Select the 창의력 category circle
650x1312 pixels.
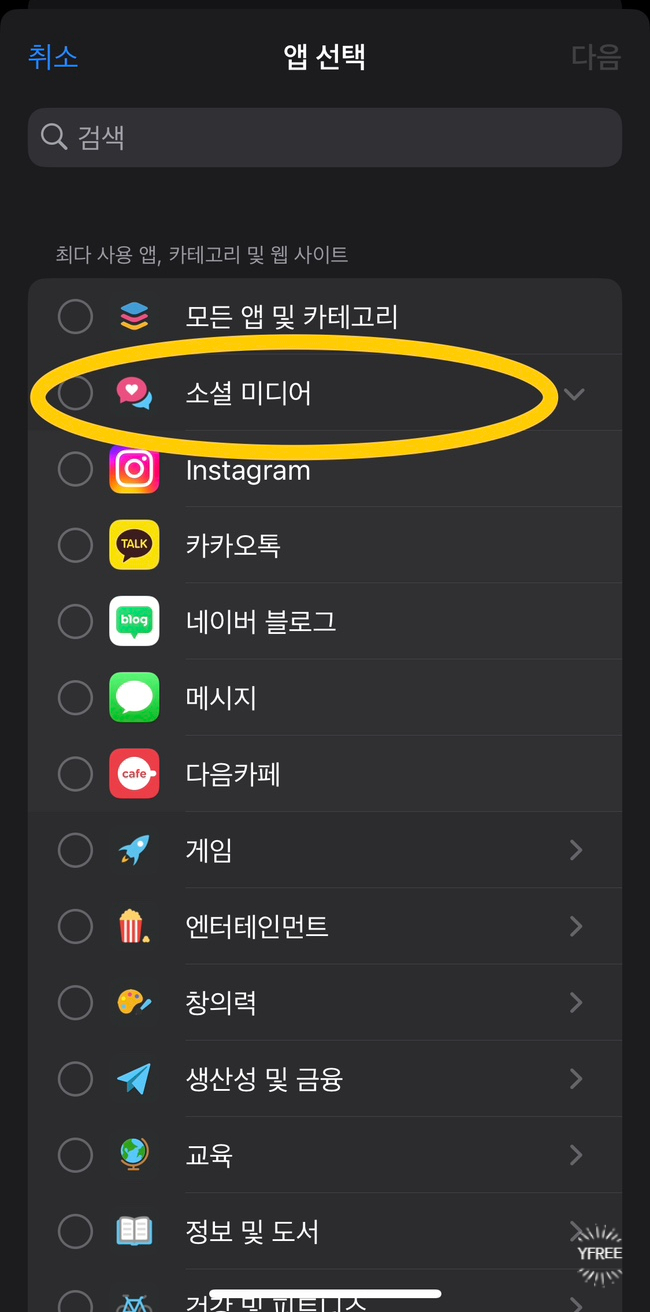pos(75,1002)
